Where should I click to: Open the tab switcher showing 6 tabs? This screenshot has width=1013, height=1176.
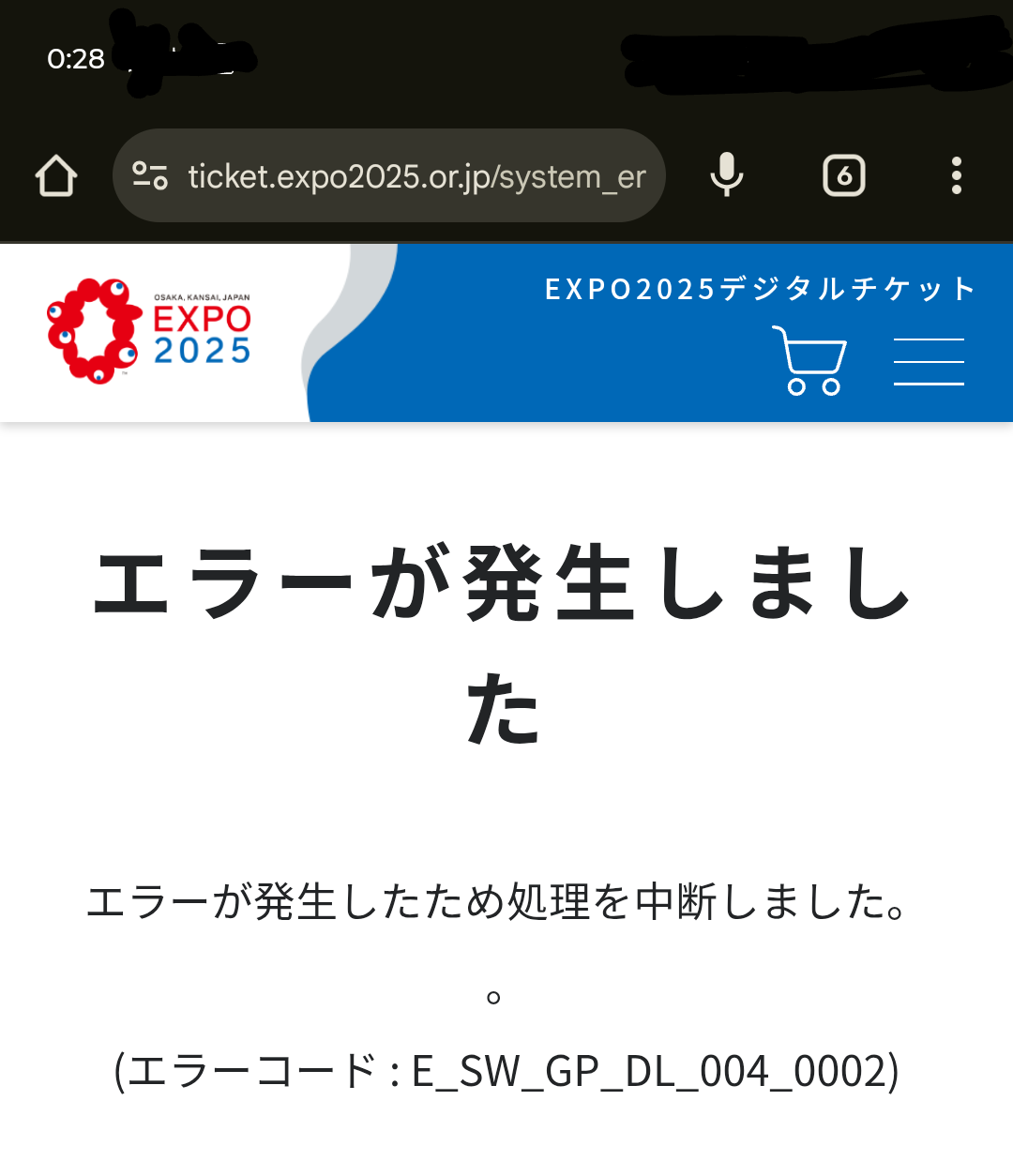pos(843,176)
